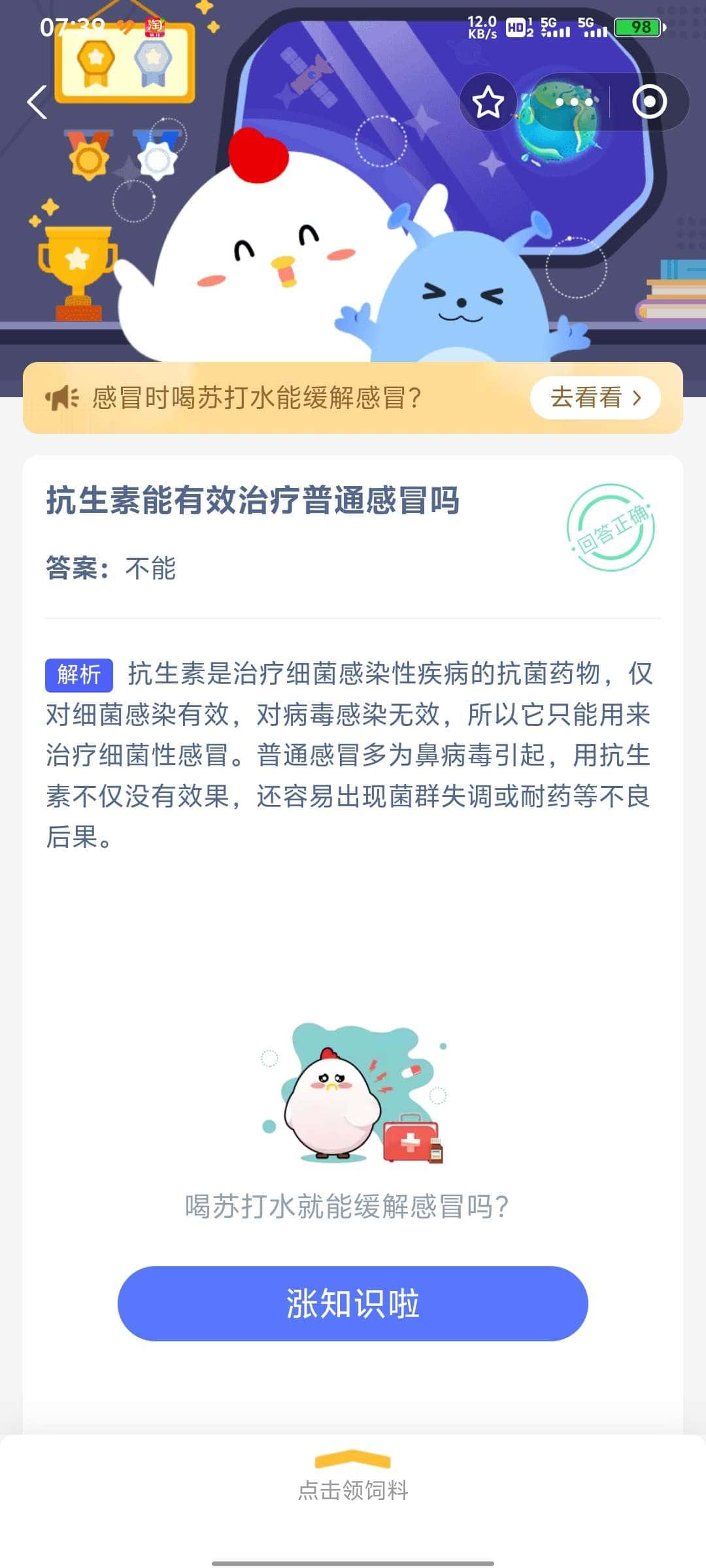706x1568 pixels.
Task: Favorite this mini program with the star icon
Action: (488, 103)
